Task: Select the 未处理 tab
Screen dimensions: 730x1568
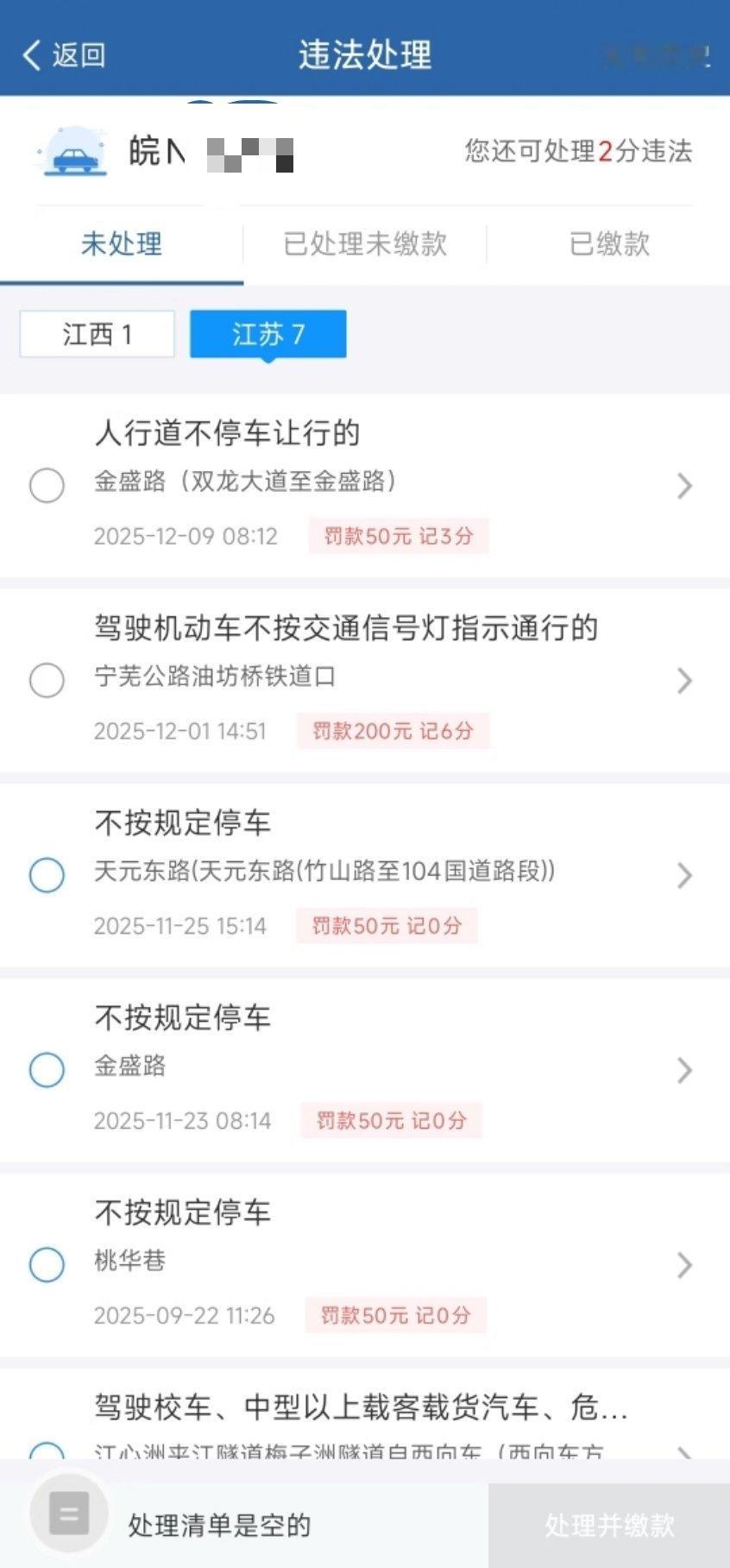Action: 121,245
